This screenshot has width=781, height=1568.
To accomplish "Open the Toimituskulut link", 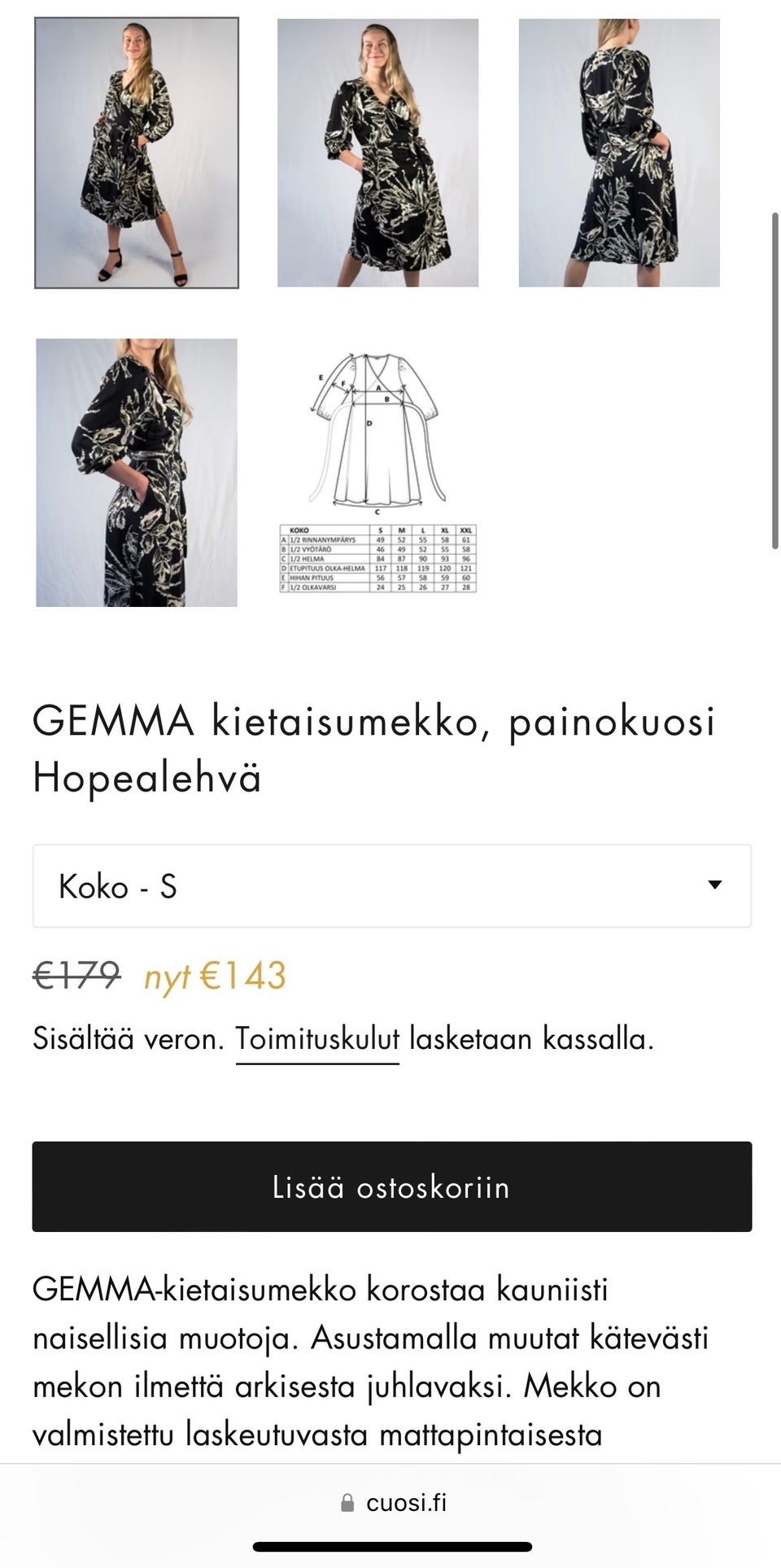I will pos(317,1039).
